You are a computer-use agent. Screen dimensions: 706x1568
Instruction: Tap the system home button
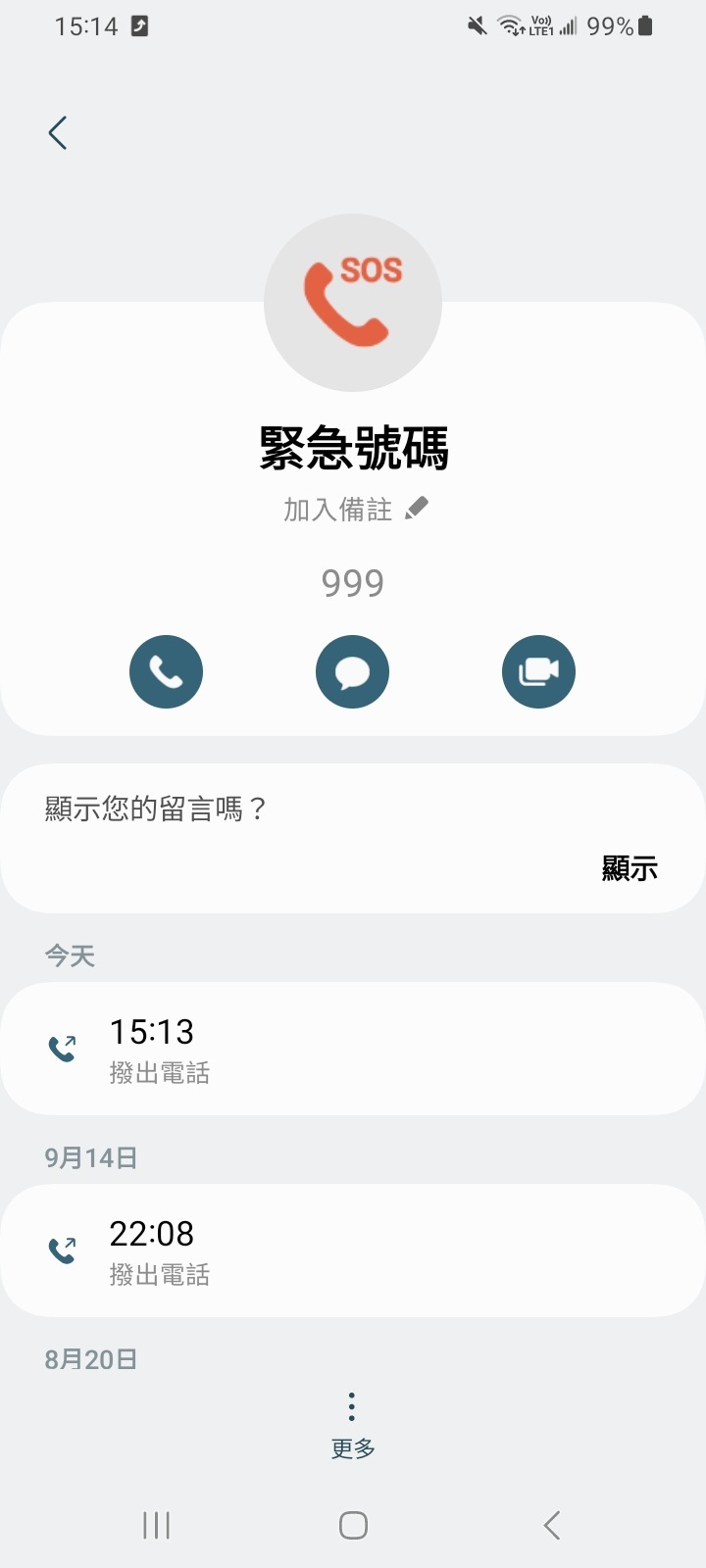pyautogui.click(x=353, y=1525)
